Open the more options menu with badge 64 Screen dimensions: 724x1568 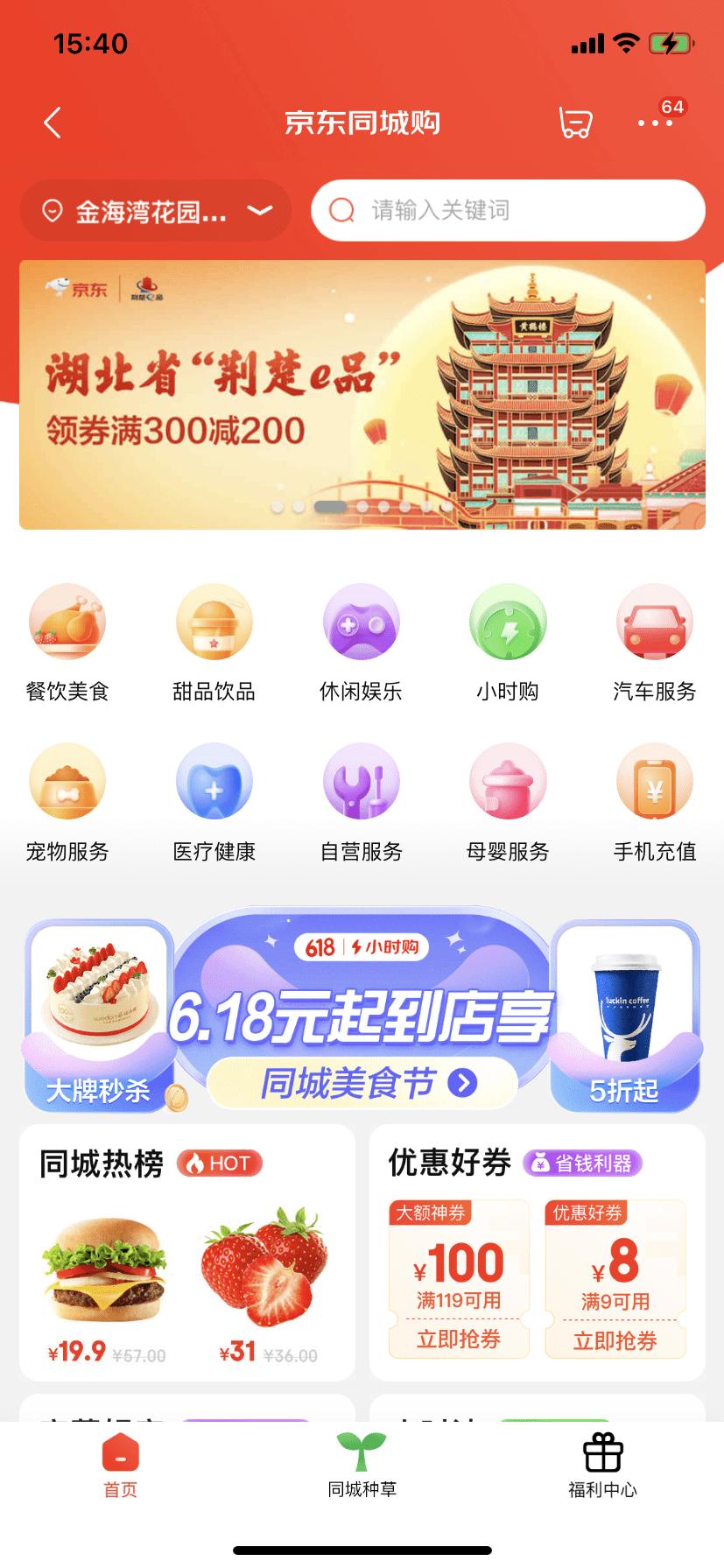pyautogui.click(x=654, y=123)
